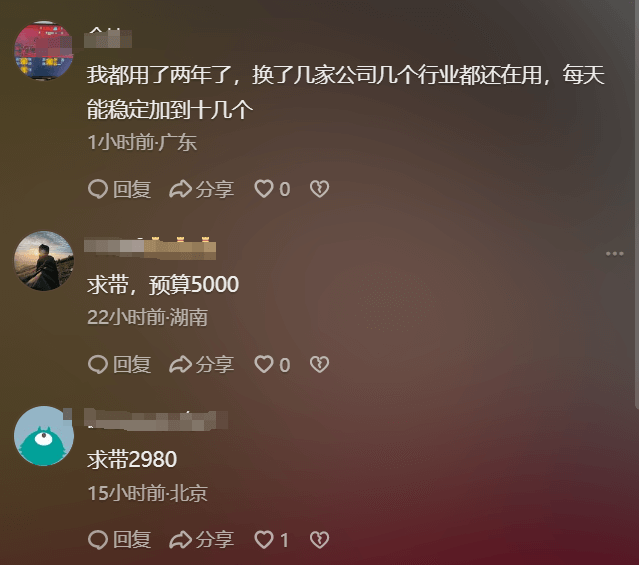639x565 pixels.
Task: Reply to the 求带,预算5000 comment
Action: 119,365
